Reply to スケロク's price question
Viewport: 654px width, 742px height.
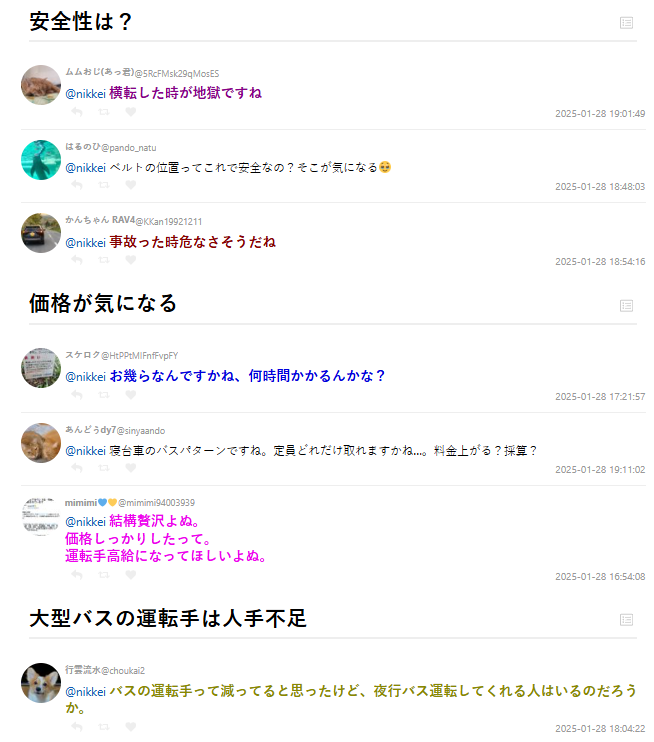pos(78,395)
